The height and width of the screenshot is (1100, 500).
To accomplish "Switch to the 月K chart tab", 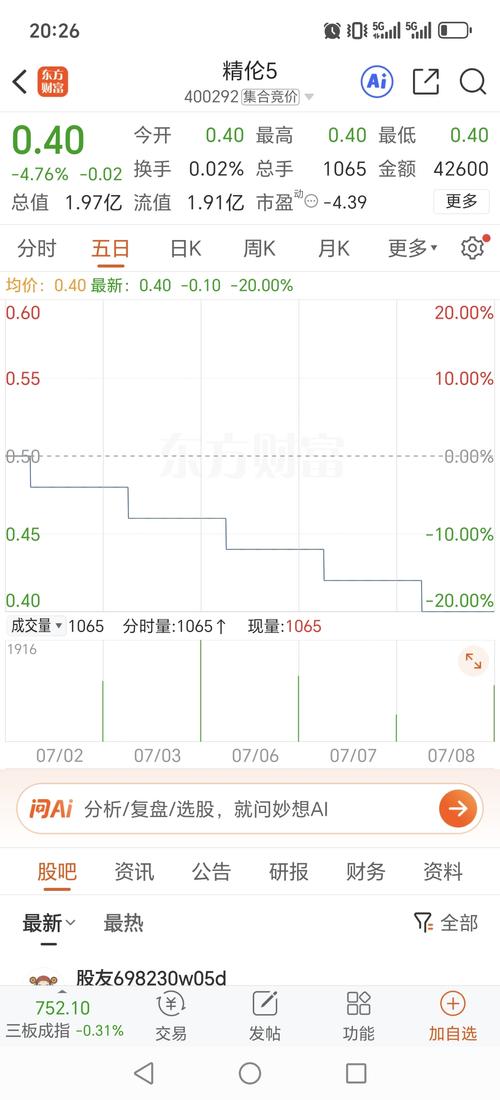I will pos(334,248).
